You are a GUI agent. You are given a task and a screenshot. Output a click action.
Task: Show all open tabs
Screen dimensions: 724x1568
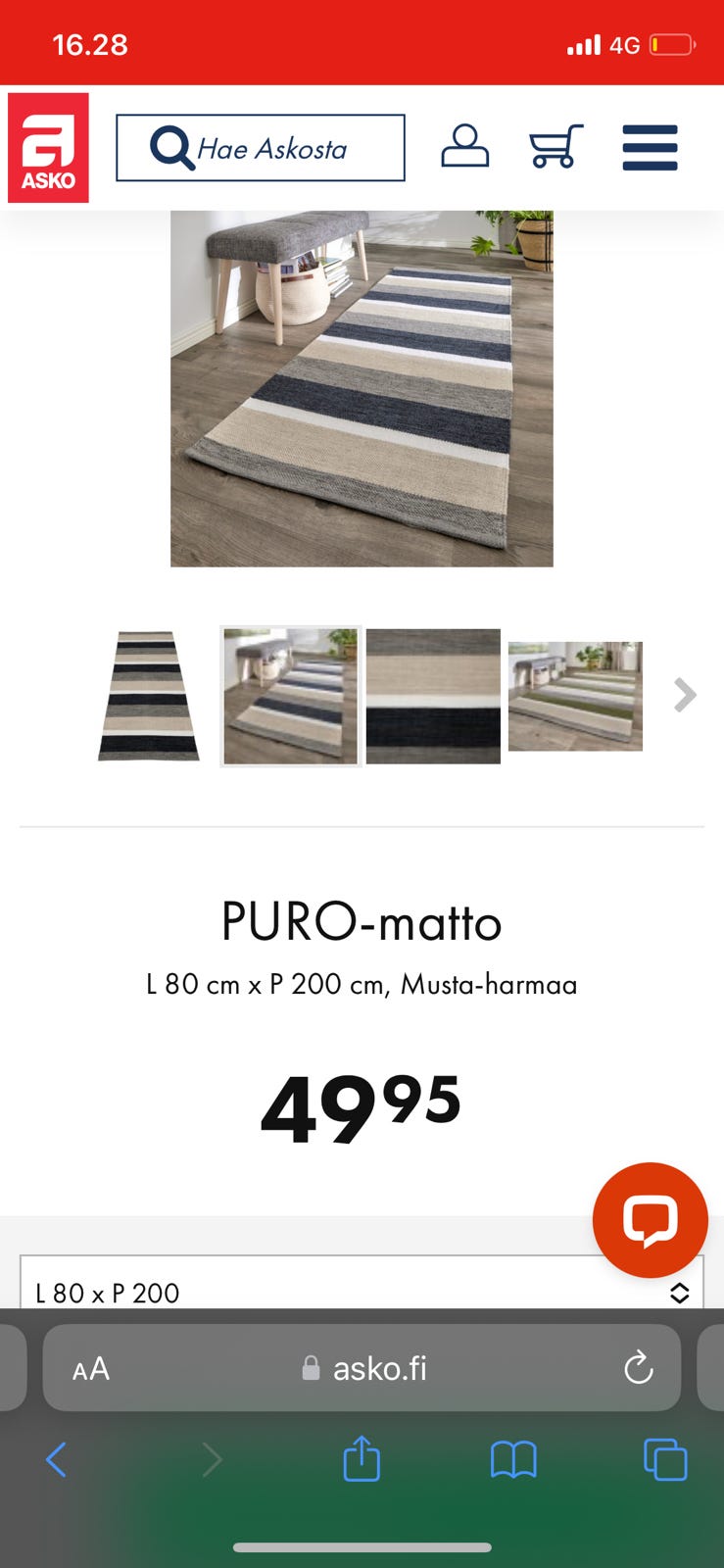[x=665, y=1460]
